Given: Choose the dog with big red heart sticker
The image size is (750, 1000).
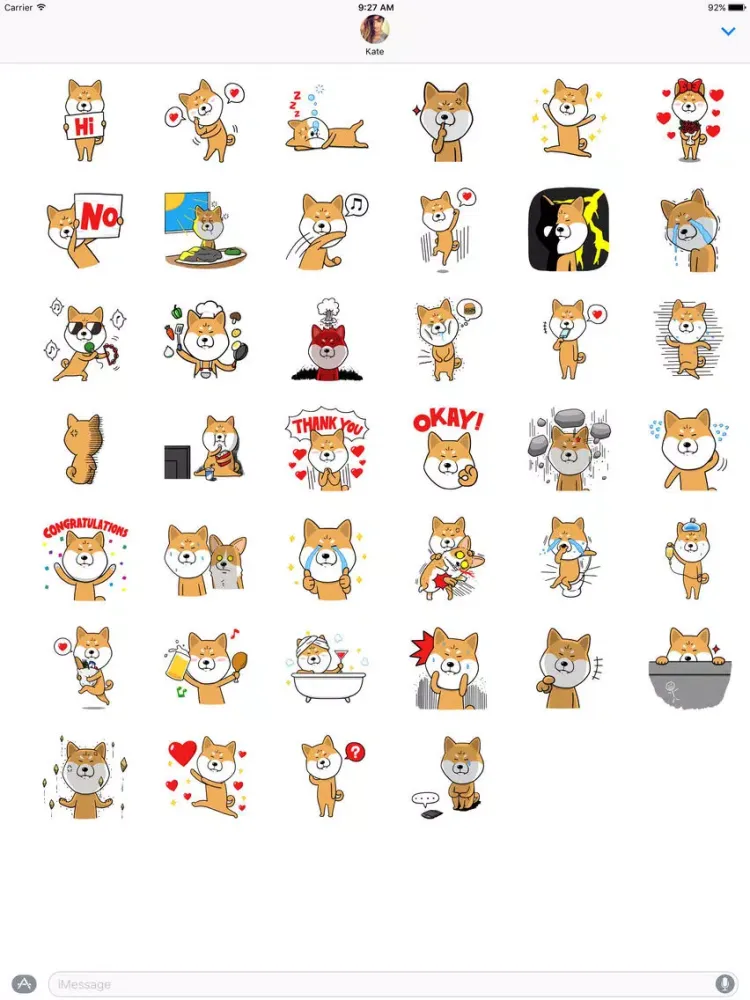Looking at the screenshot, I should pos(205,778).
